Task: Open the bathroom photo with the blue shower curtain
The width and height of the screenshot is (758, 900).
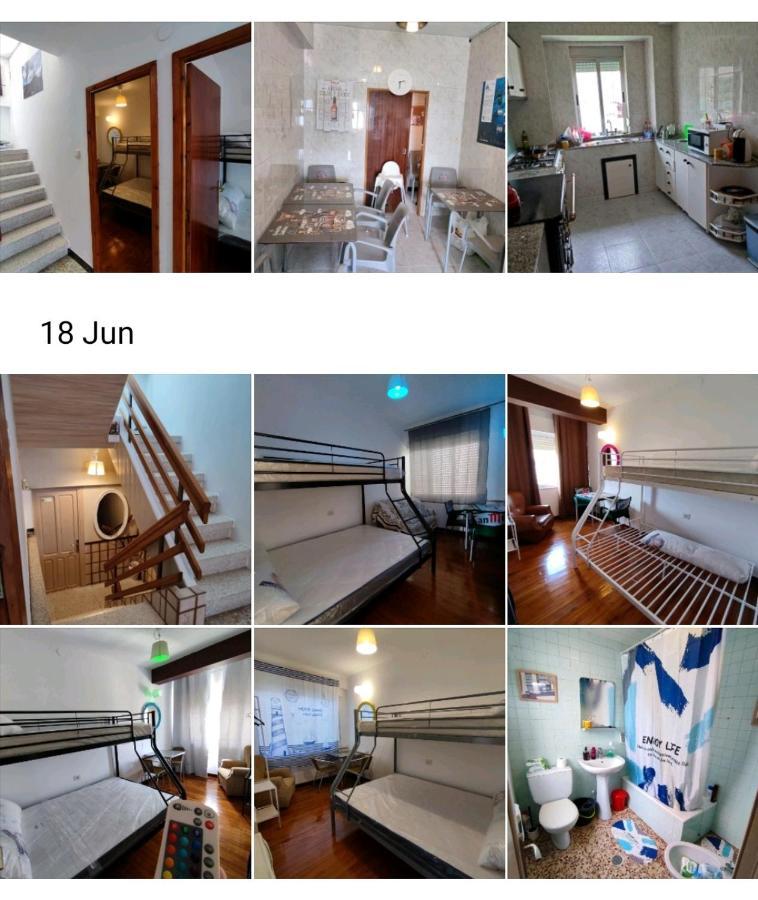Action: 632,753
